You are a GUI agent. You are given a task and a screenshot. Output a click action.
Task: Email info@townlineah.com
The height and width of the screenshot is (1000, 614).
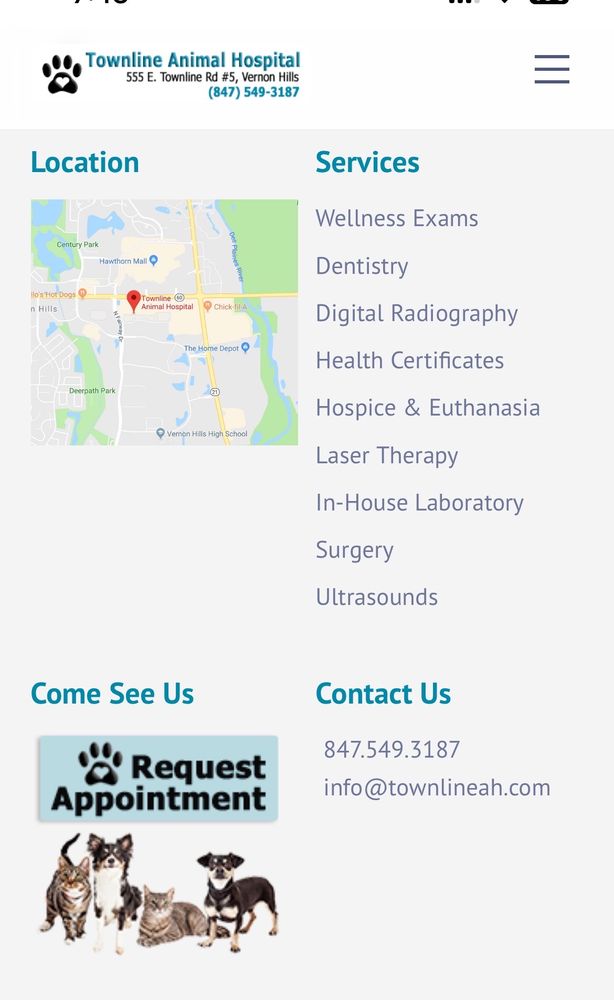click(x=437, y=788)
